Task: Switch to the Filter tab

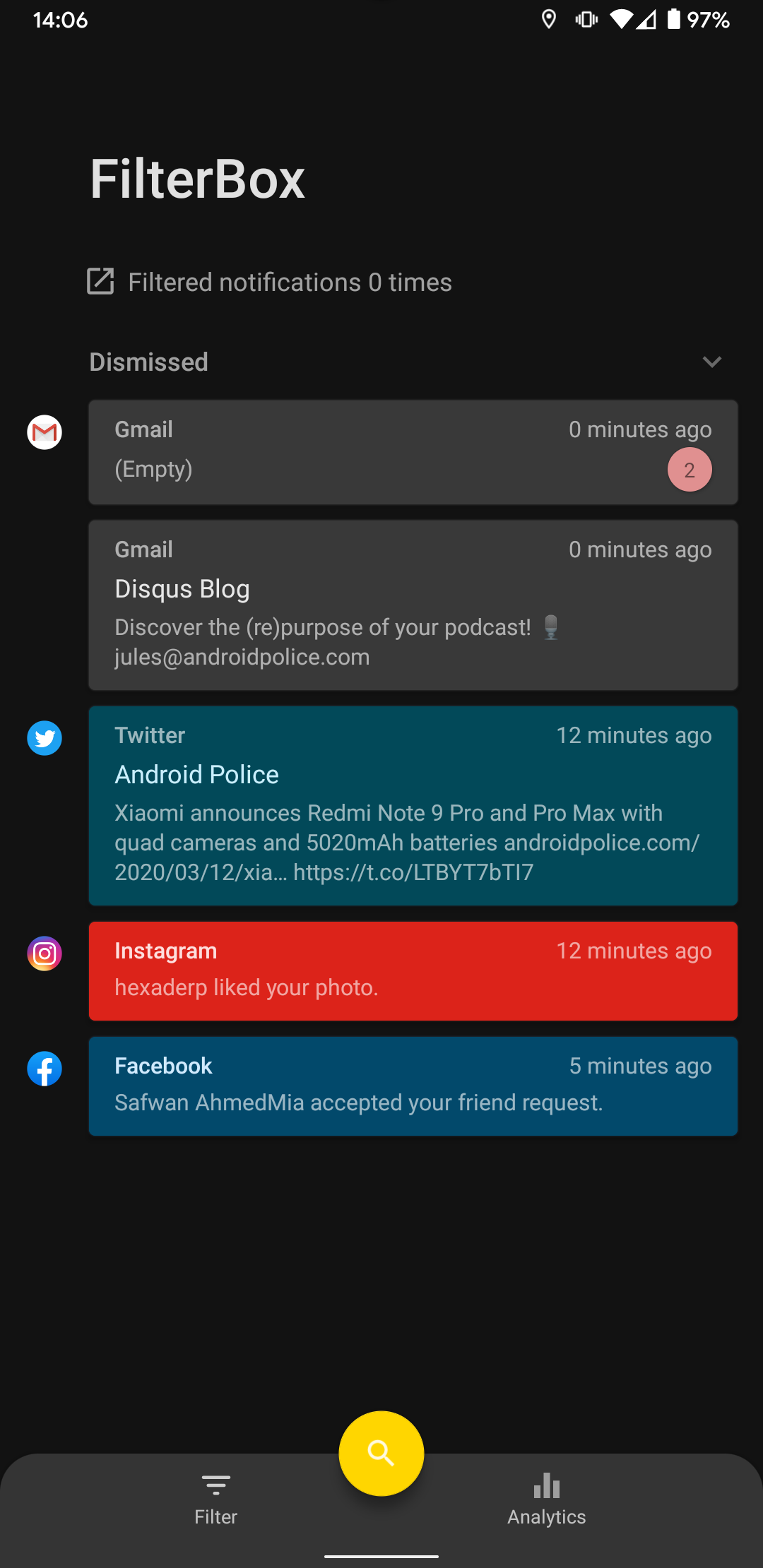Action: [x=215, y=1497]
